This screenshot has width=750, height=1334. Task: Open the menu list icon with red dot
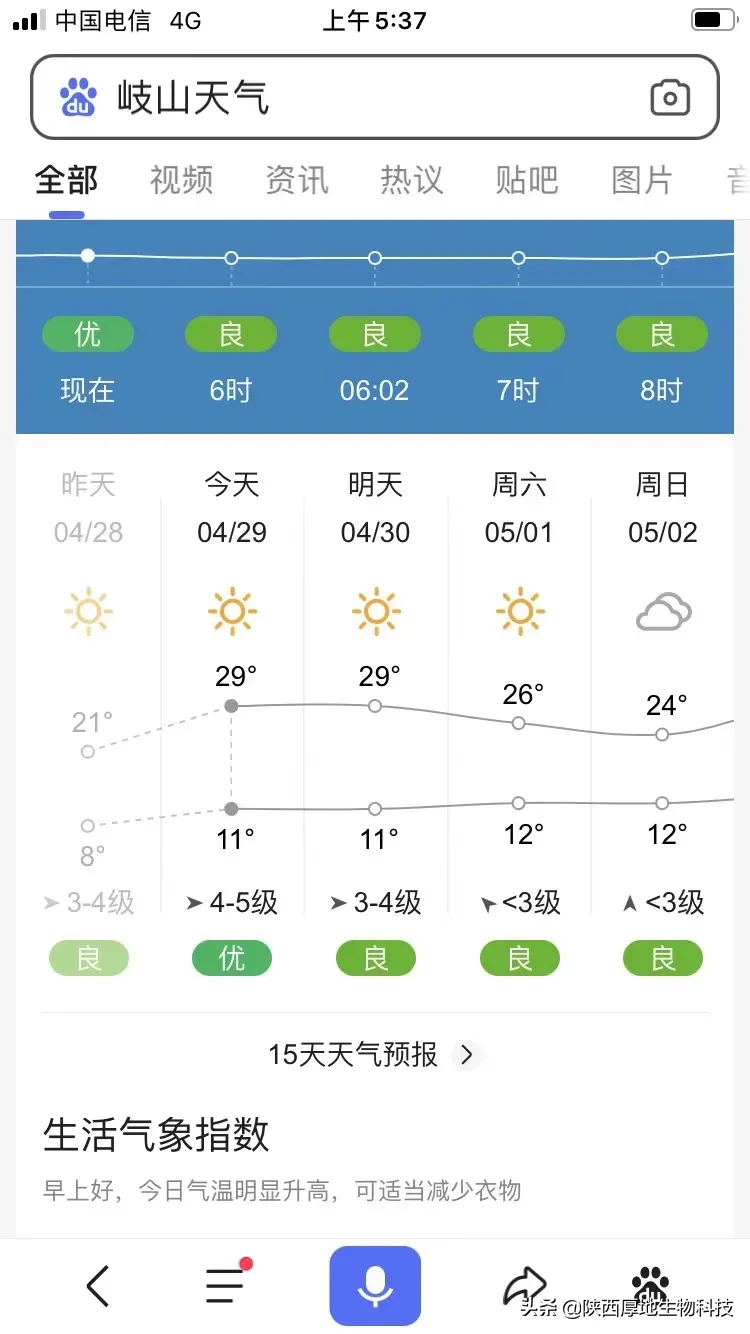(x=224, y=1286)
